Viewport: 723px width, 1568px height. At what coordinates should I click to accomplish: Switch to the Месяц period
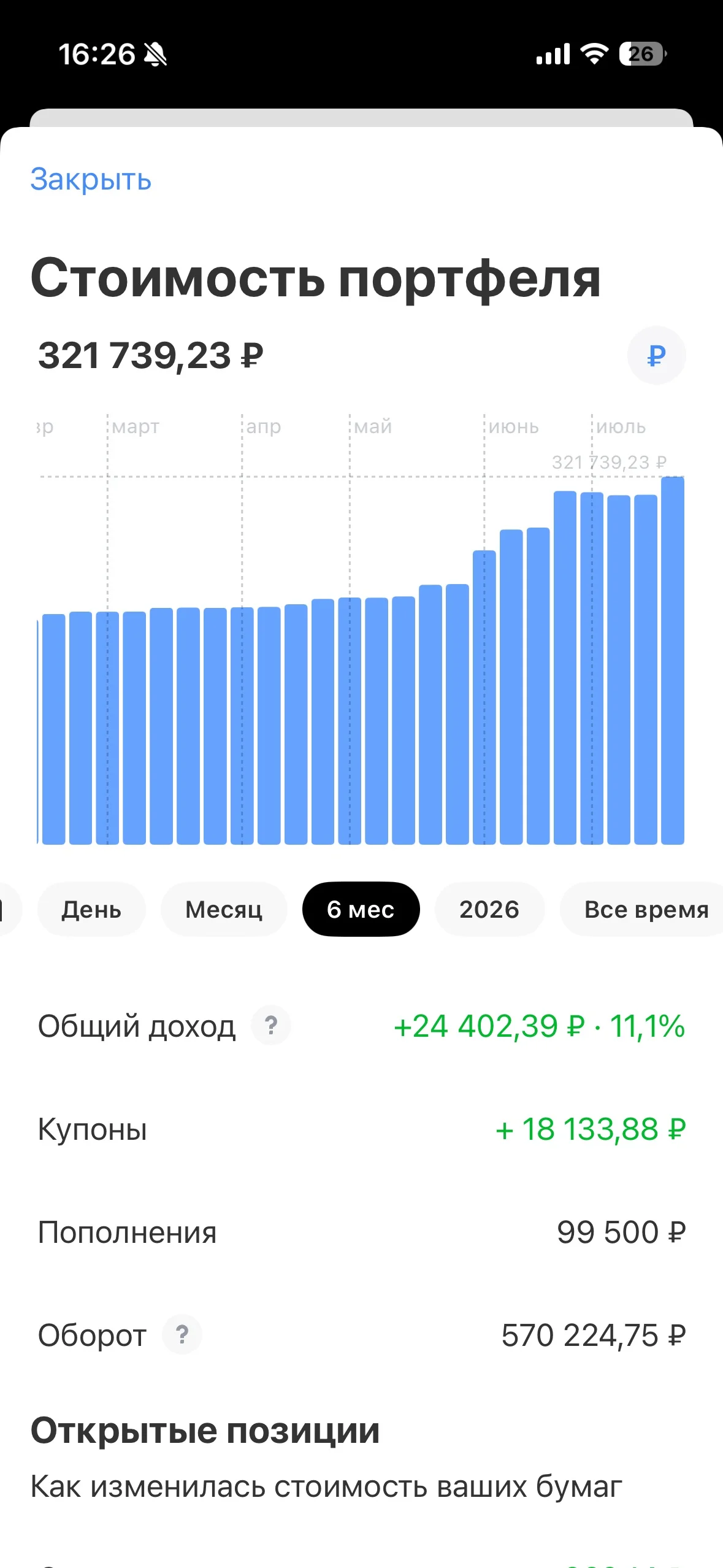point(224,909)
